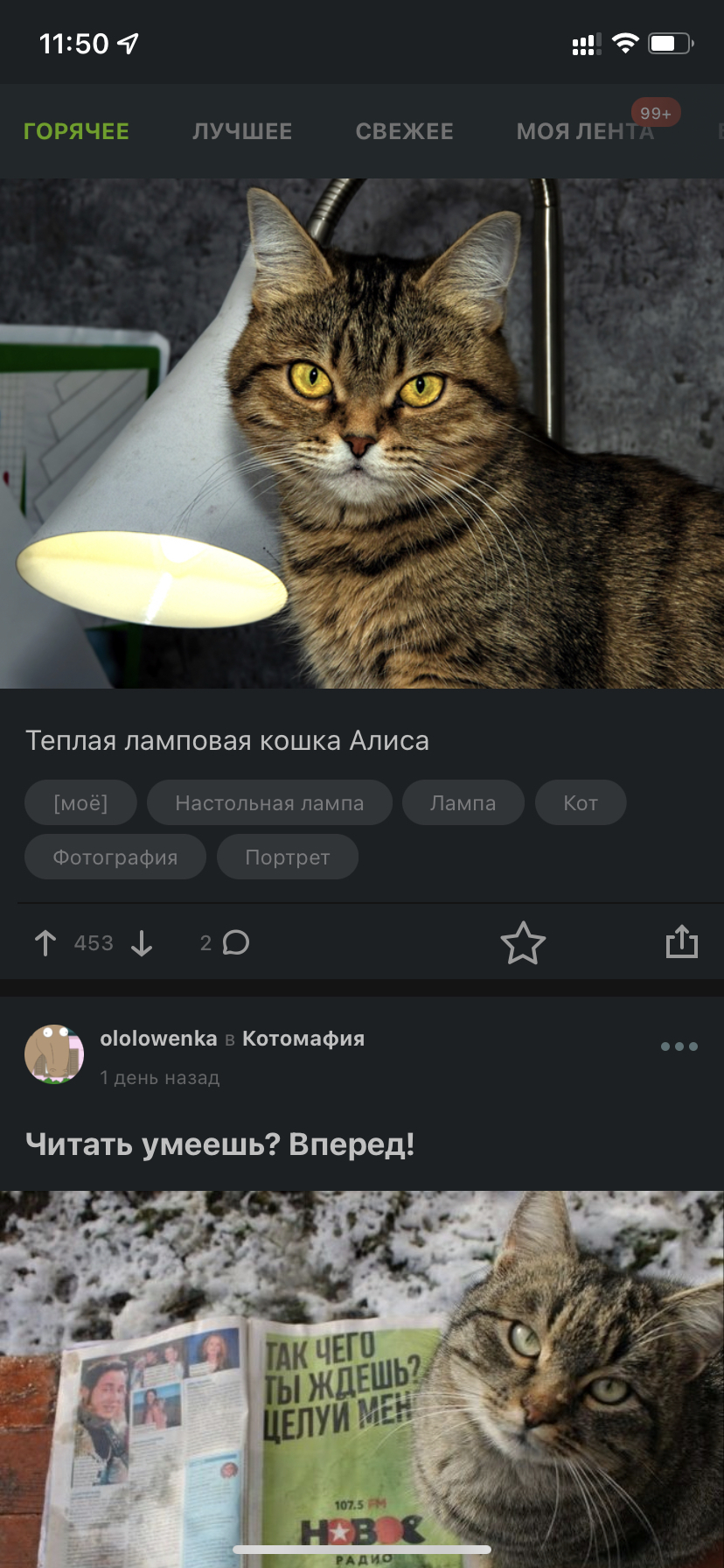Open the СВЕЖЕЕ tab

click(x=404, y=131)
